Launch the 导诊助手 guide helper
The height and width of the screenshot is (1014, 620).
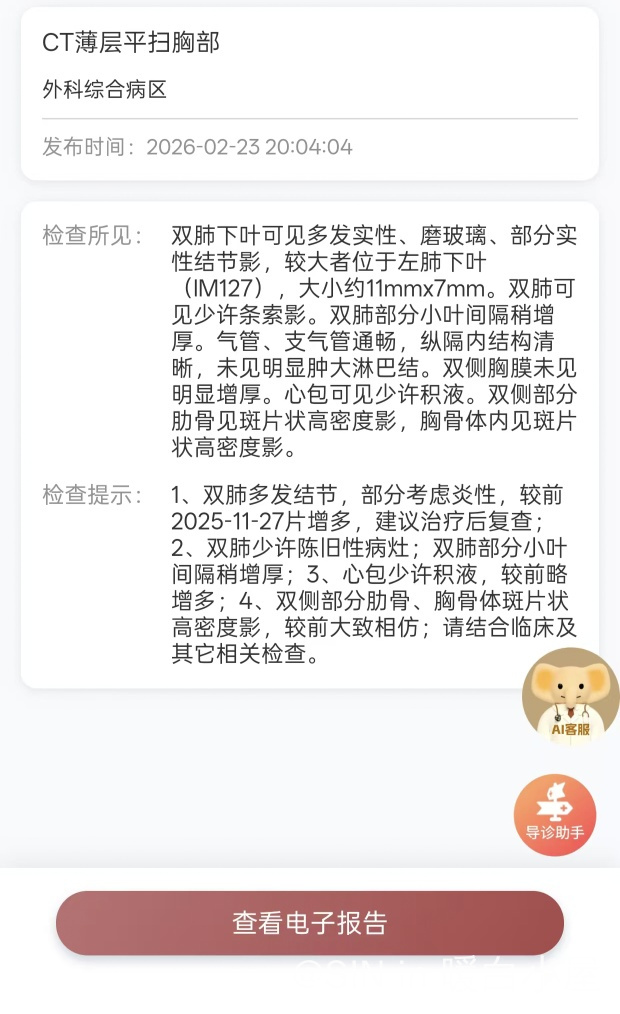[x=555, y=814]
